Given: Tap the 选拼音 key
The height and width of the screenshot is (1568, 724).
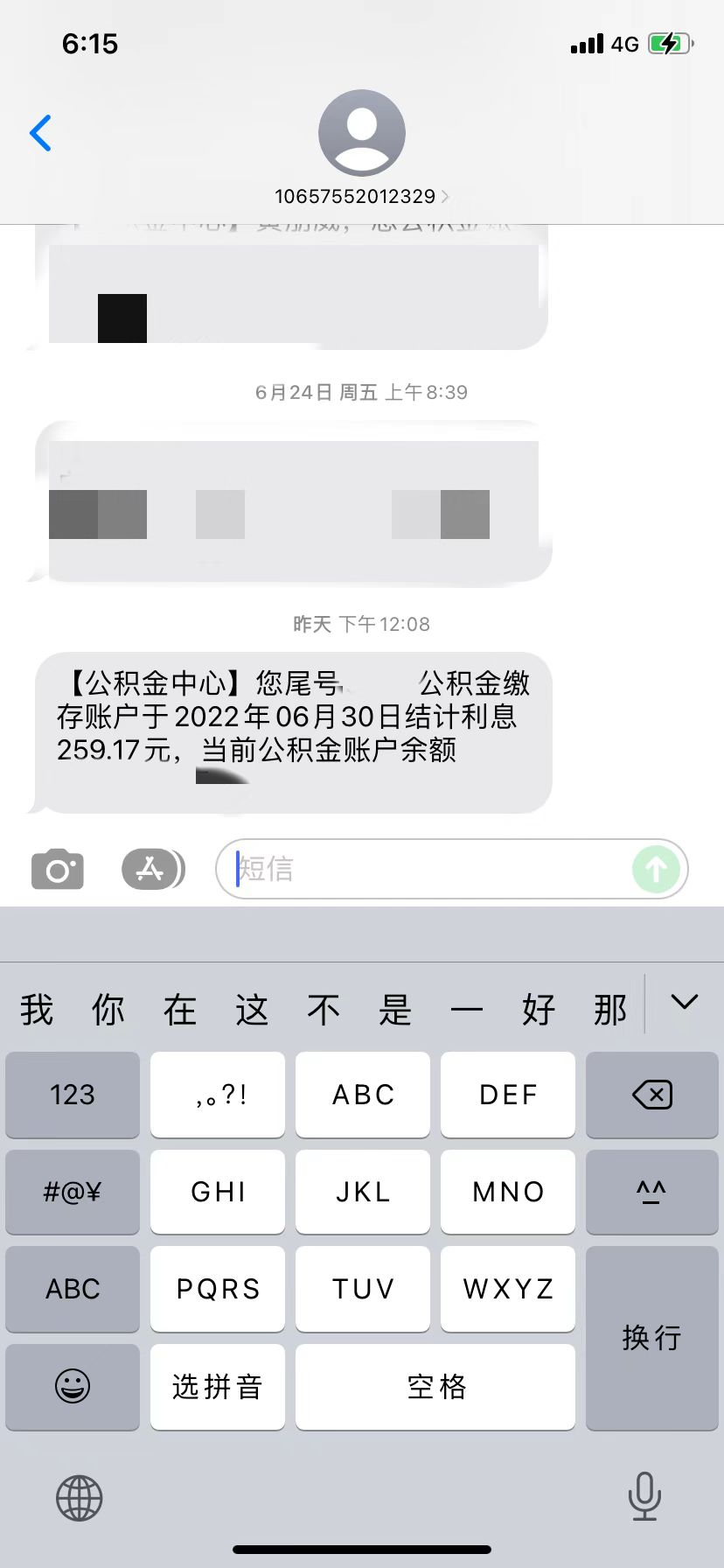Looking at the screenshot, I should (x=218, y=1386).
